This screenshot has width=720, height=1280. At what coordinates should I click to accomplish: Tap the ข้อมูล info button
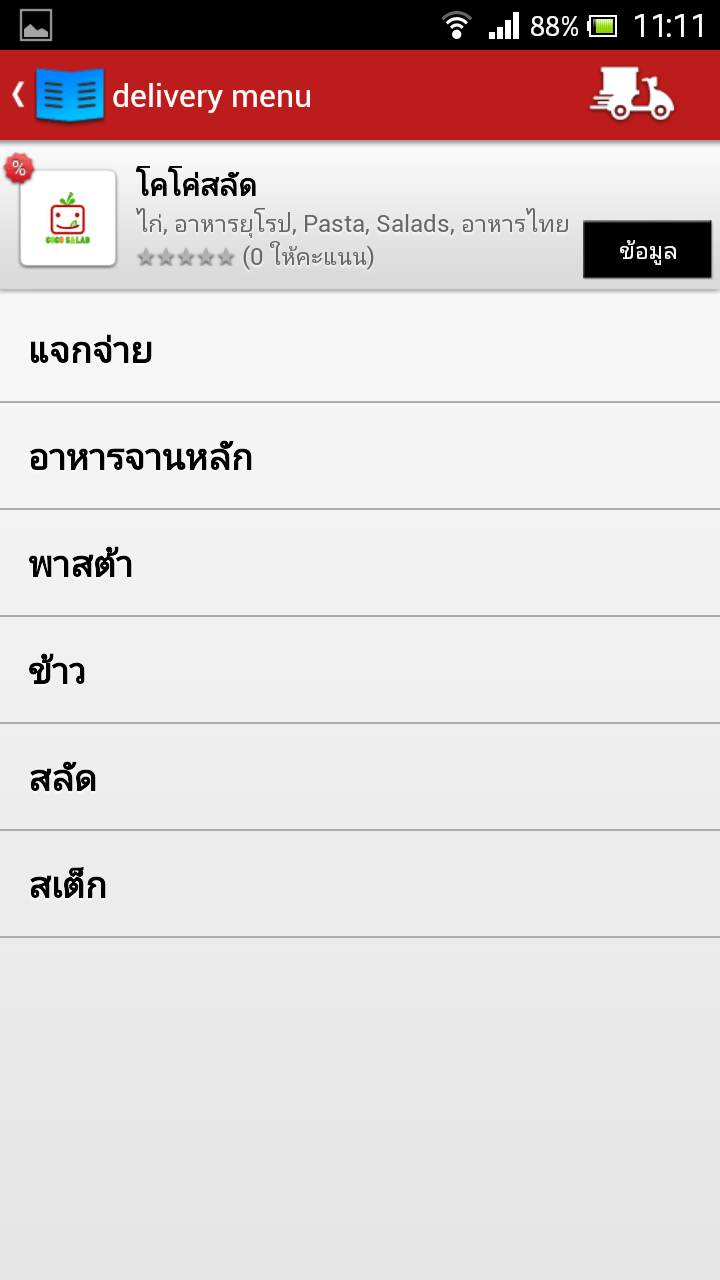tap(648, 250)
